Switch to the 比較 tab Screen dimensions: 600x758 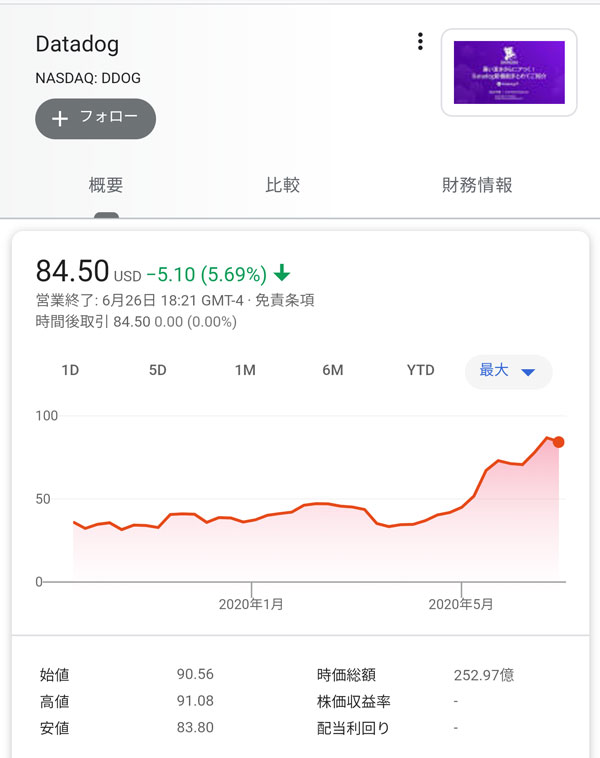[283, 185]
